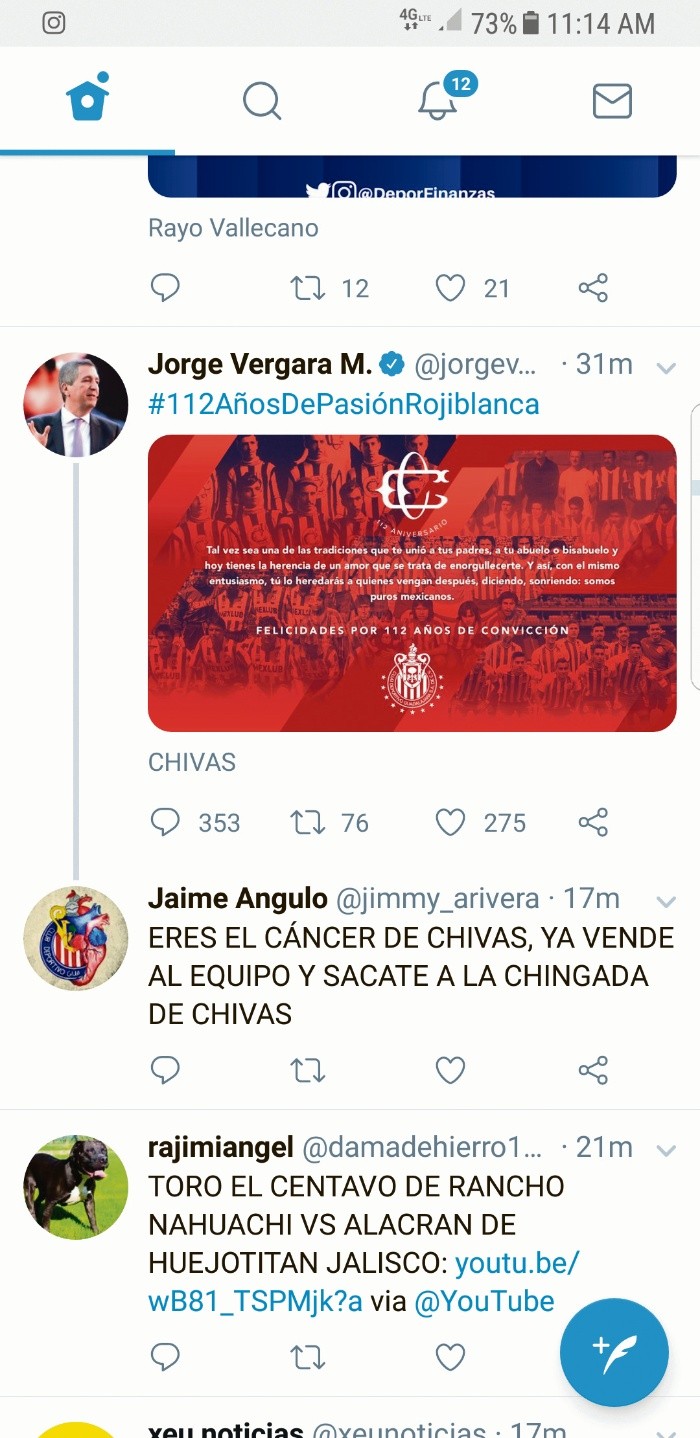Open the direct messages tab
Viewport: 700px width, 1438px height.
(612, 101)
